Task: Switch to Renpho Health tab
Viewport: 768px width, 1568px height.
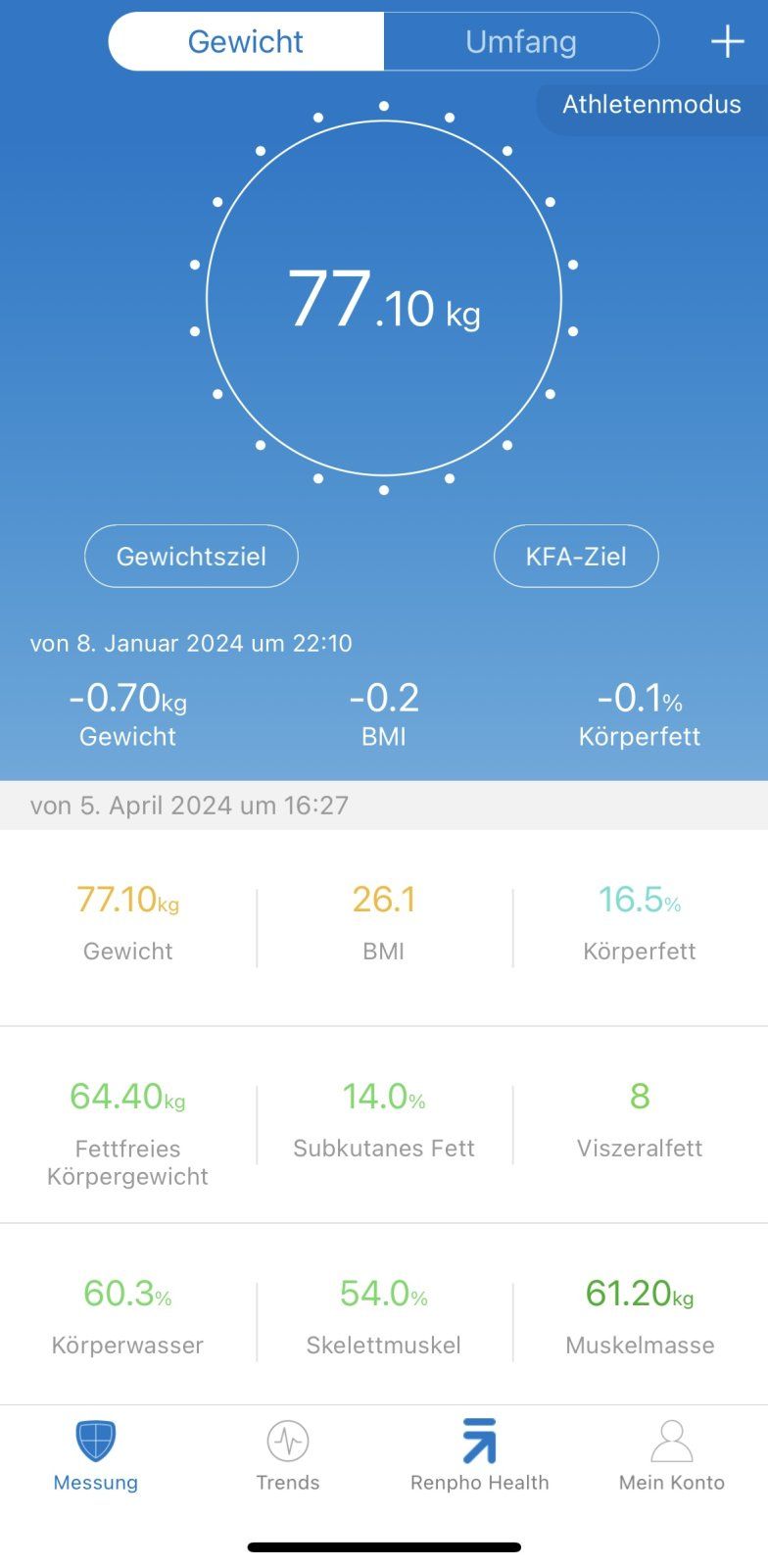Action: (480, 1455)
